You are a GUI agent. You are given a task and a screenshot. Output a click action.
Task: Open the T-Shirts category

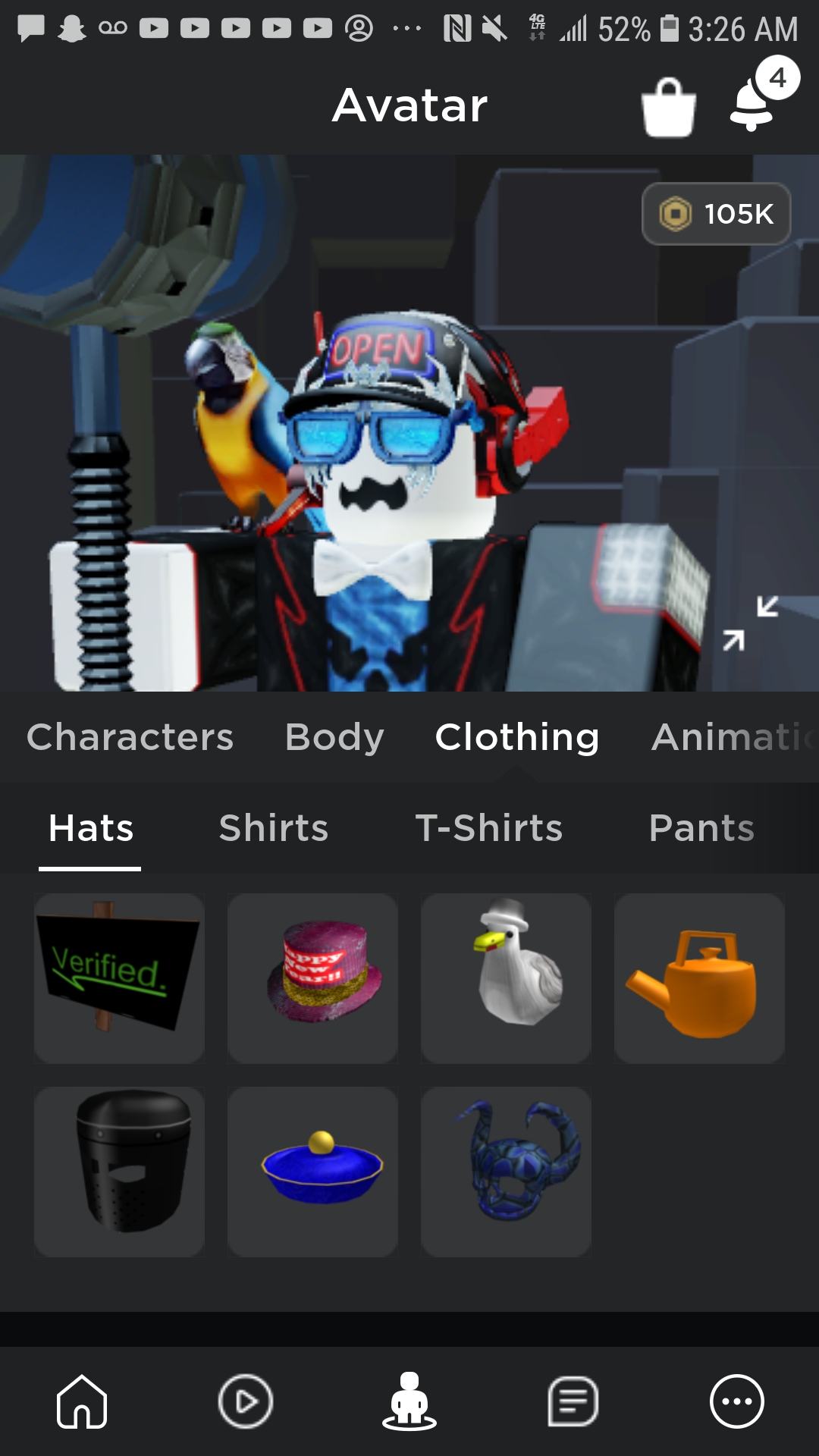(x=489, y=829)
